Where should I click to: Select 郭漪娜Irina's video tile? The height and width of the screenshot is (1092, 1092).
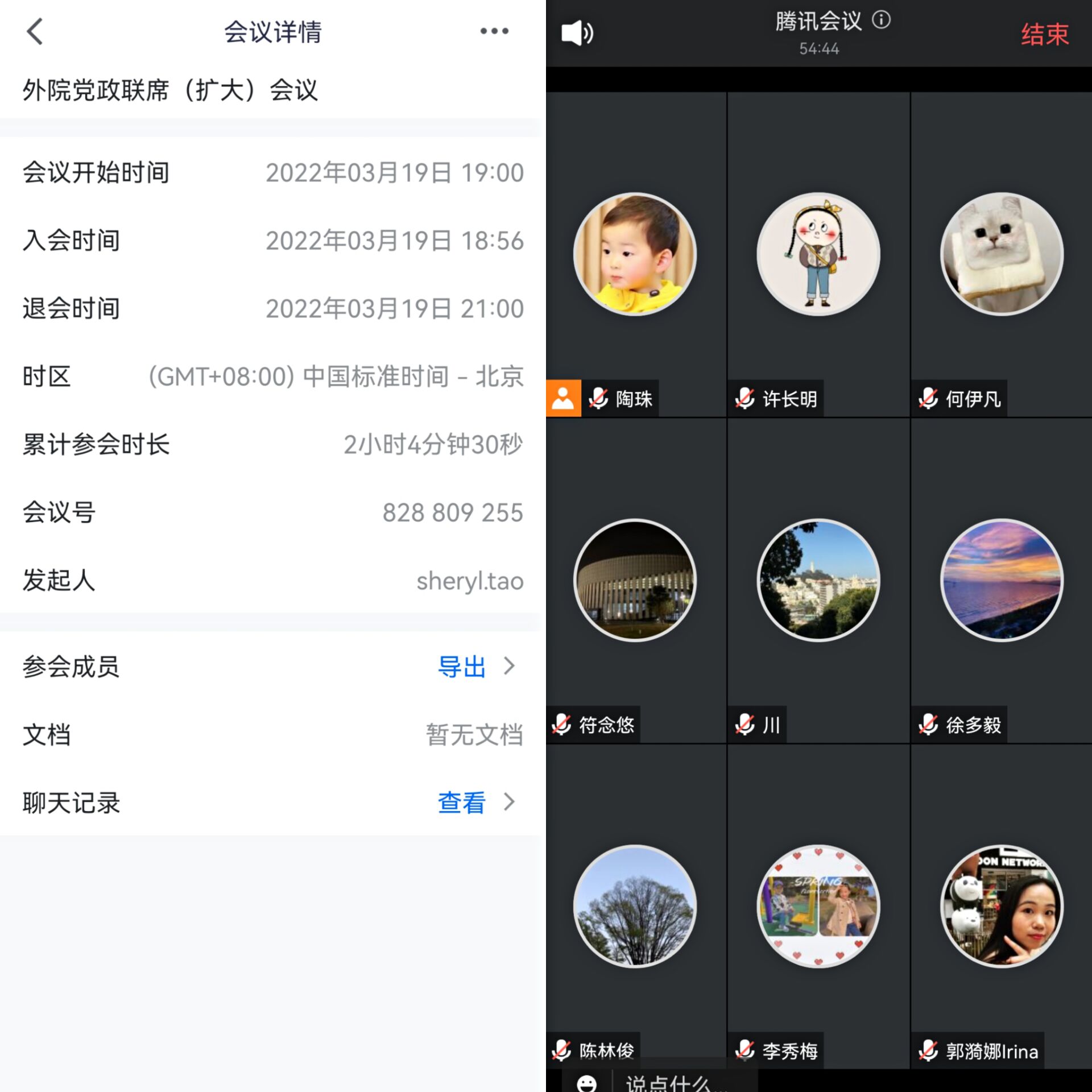coord(1002,906)
